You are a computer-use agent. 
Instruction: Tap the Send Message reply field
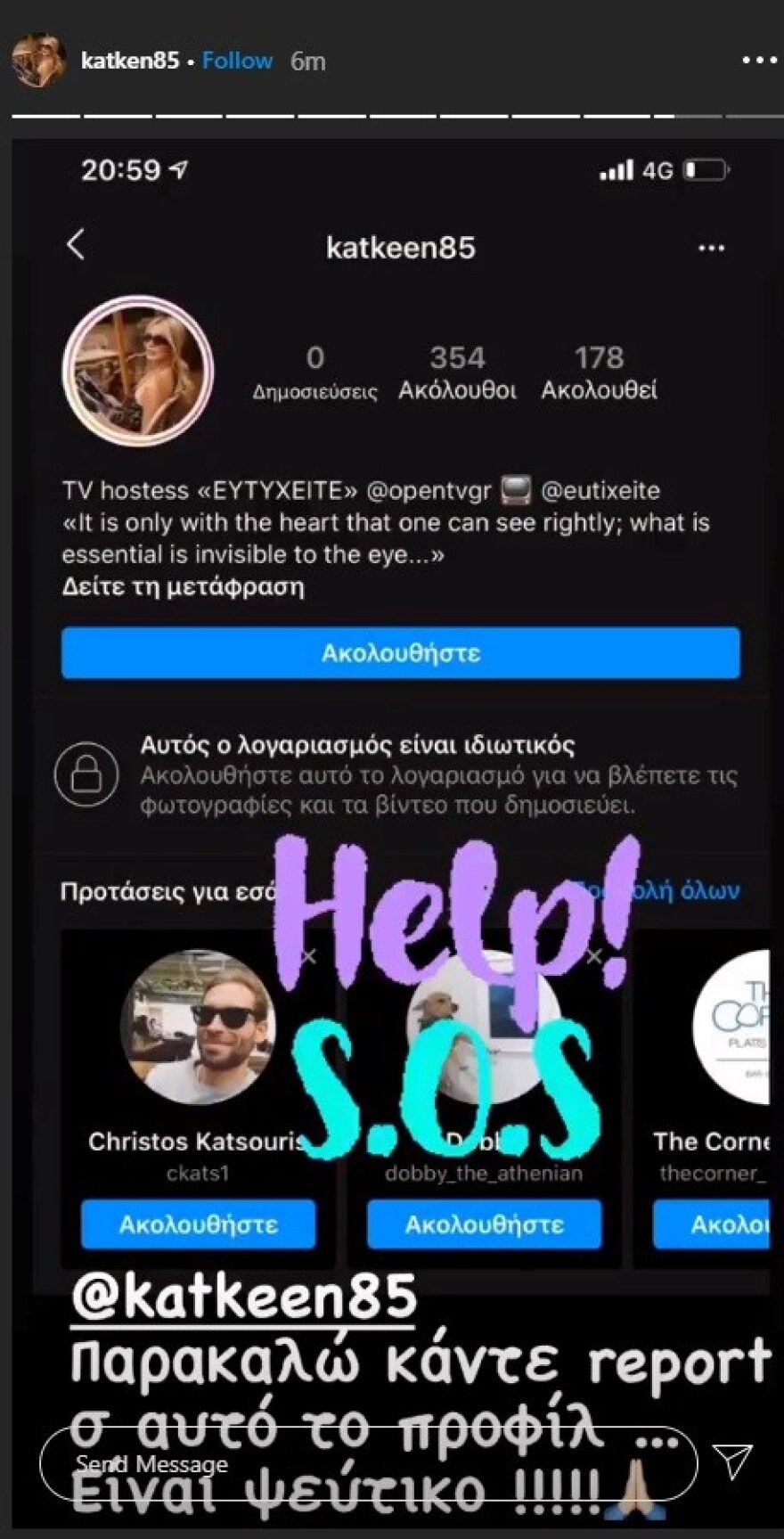tap(367, 1464)
